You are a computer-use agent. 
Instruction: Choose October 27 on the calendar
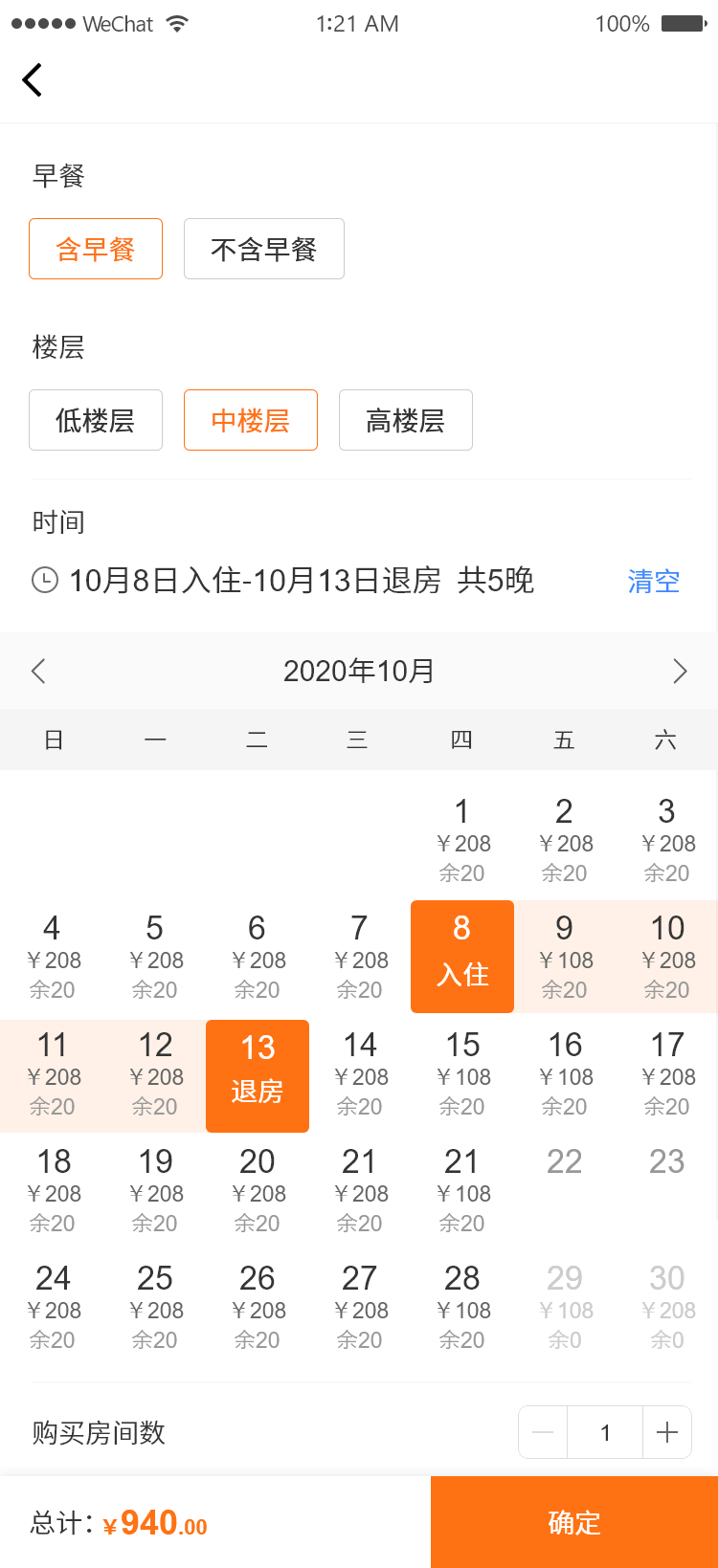360,1307
